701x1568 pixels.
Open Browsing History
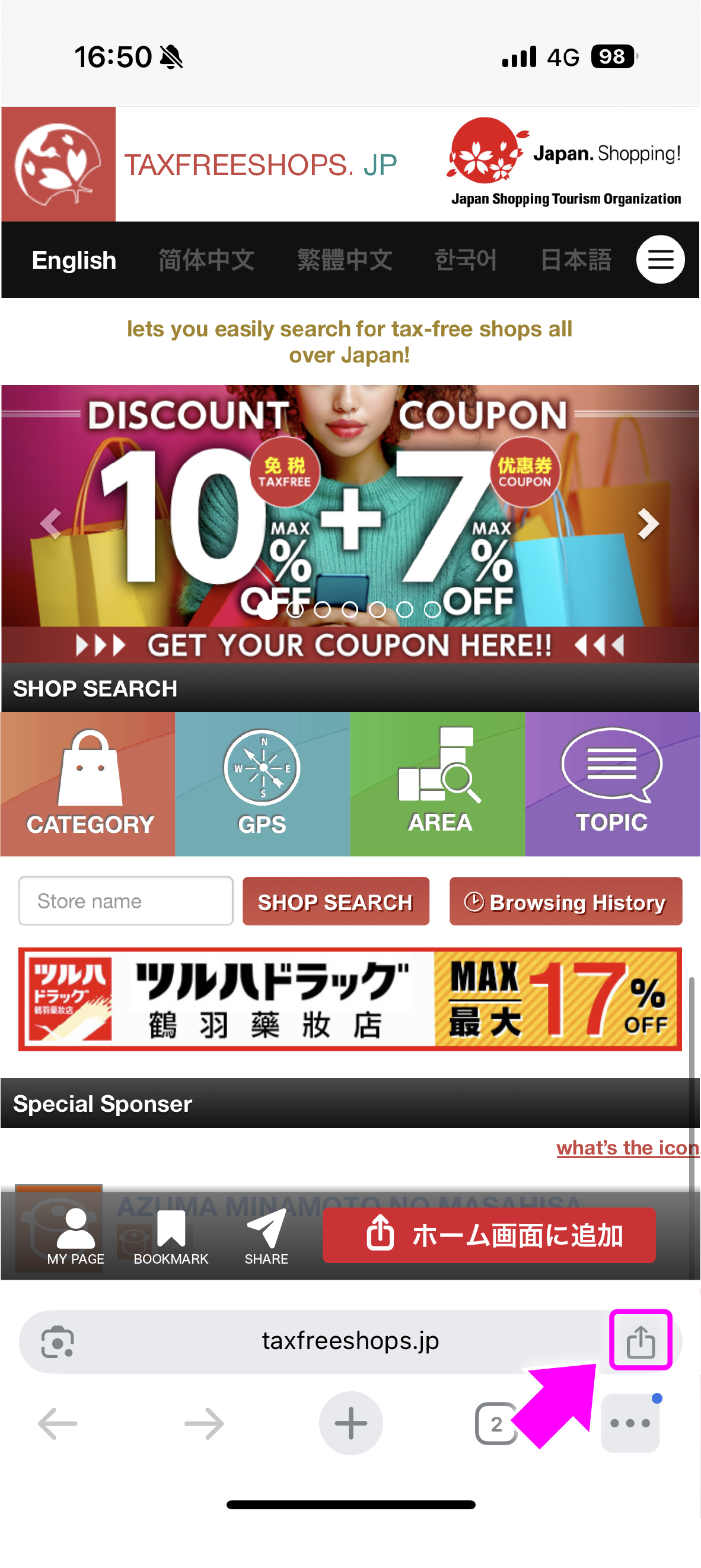click(565, 902)
